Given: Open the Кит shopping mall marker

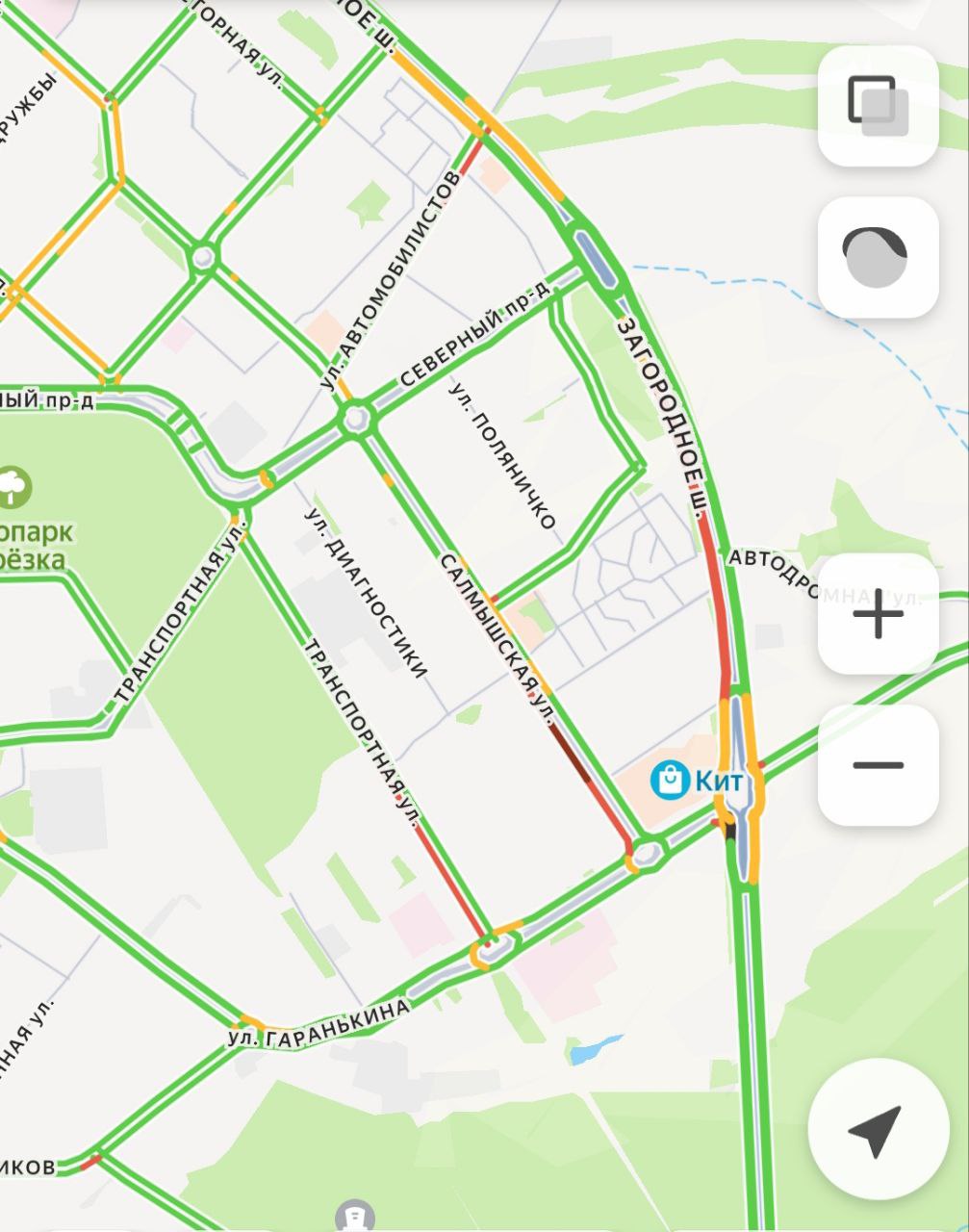Looking at the screenshot, I should pyautogui.click(x=670, y=780).
